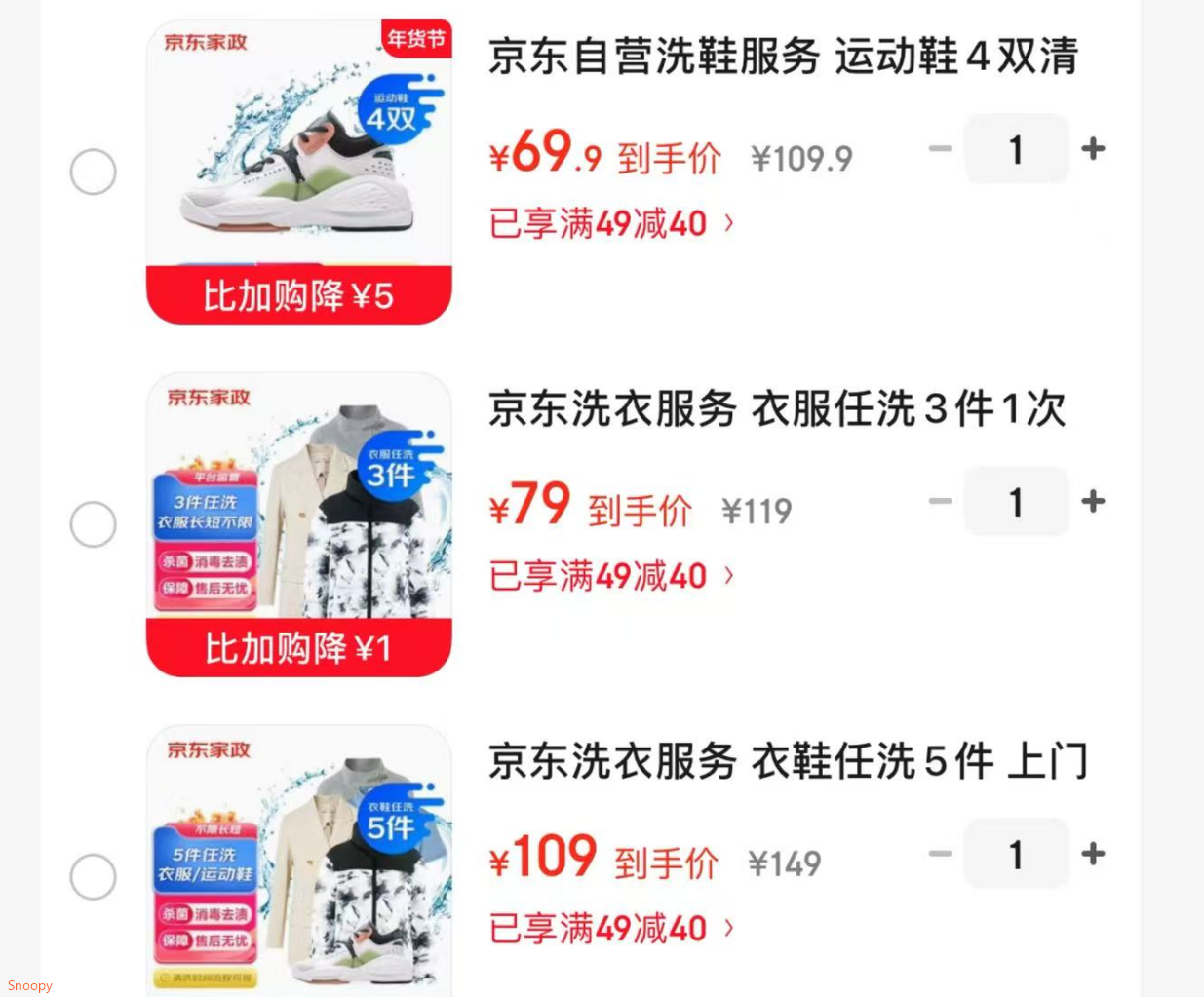Decrease quantity of 衣服任洗3件1次
Screen dimensions: 1204x997
940,502
